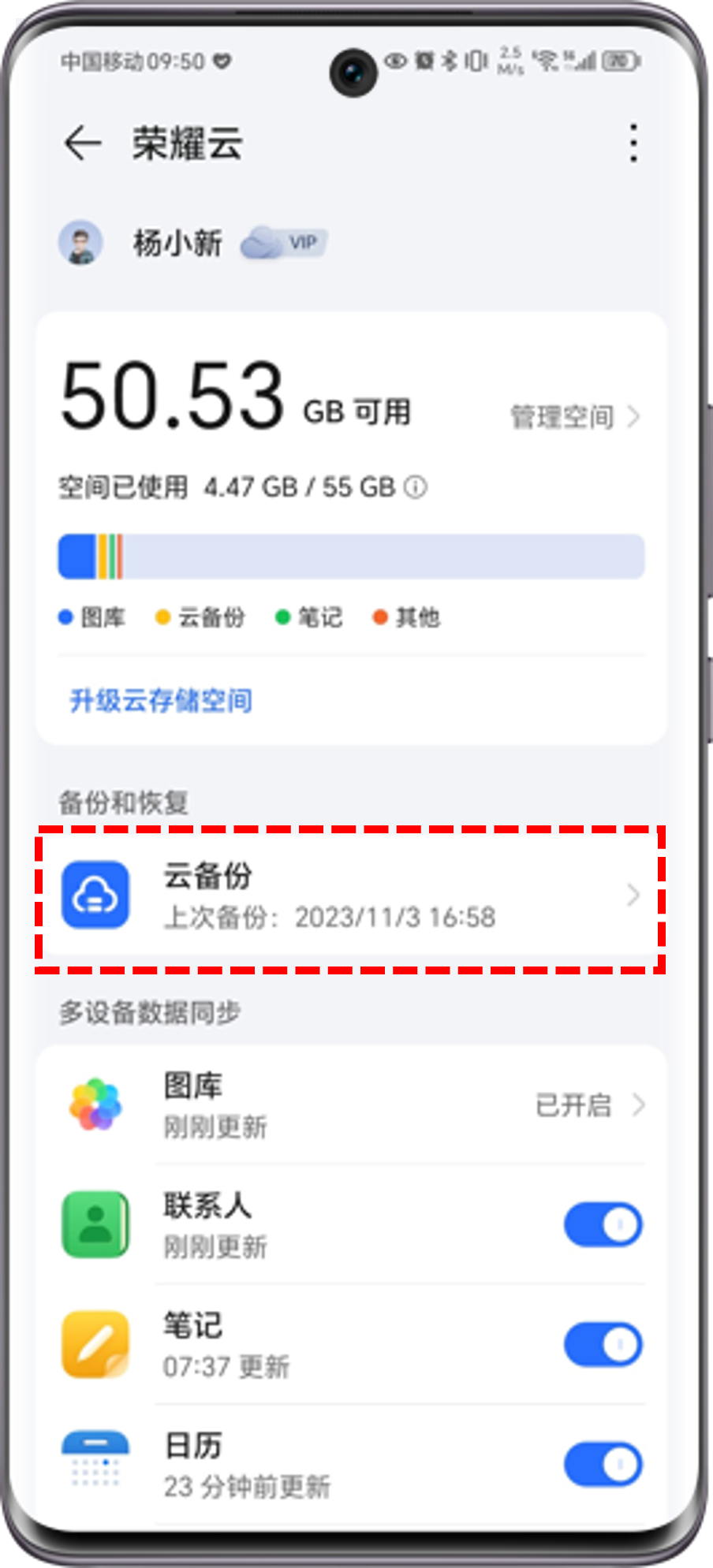Viewport: 713px width, 1568px height.
Task: Tap the storage usage progress bar
Action: (x=352, y=554)
